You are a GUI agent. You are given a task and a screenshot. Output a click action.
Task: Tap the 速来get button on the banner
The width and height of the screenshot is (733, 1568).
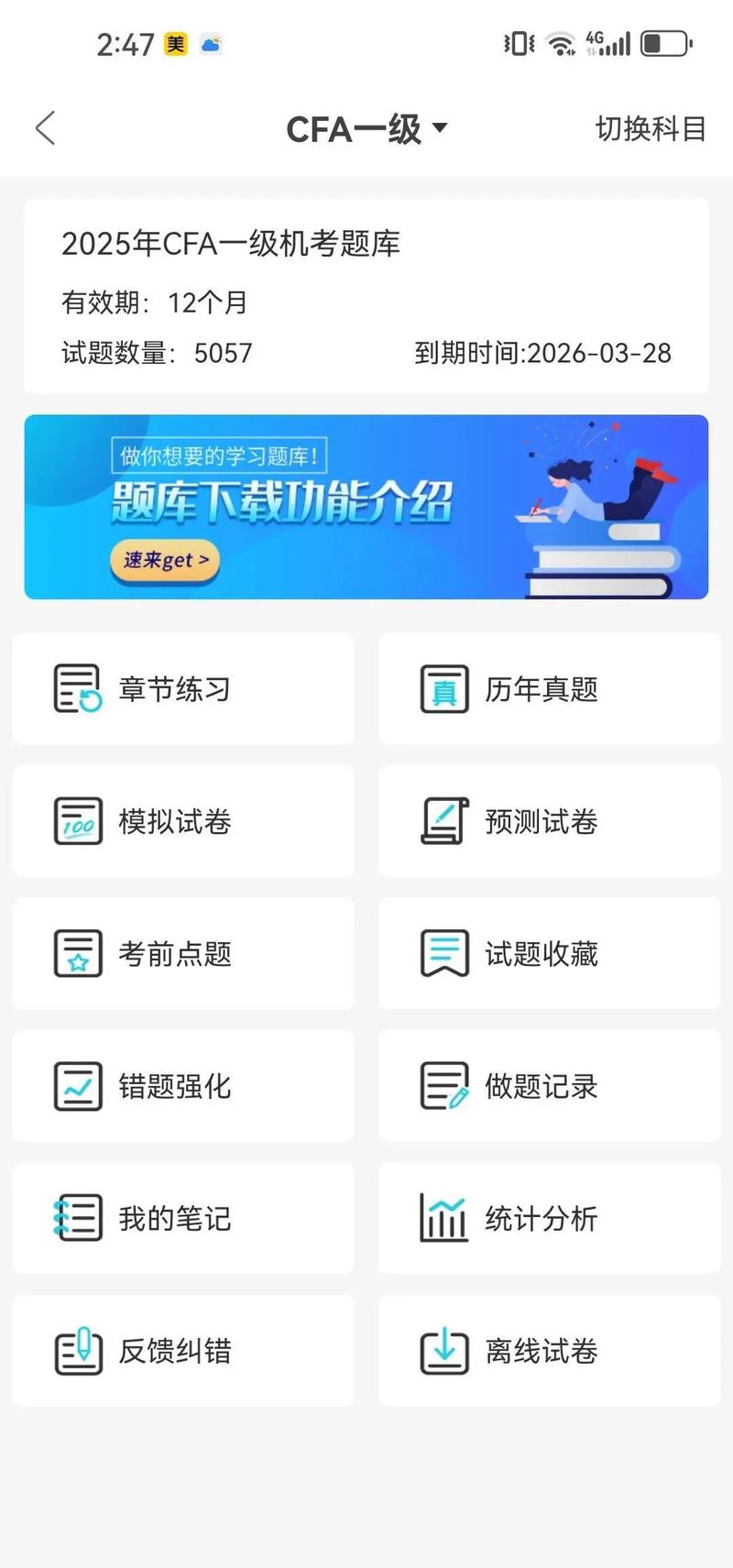pos(165,561)
